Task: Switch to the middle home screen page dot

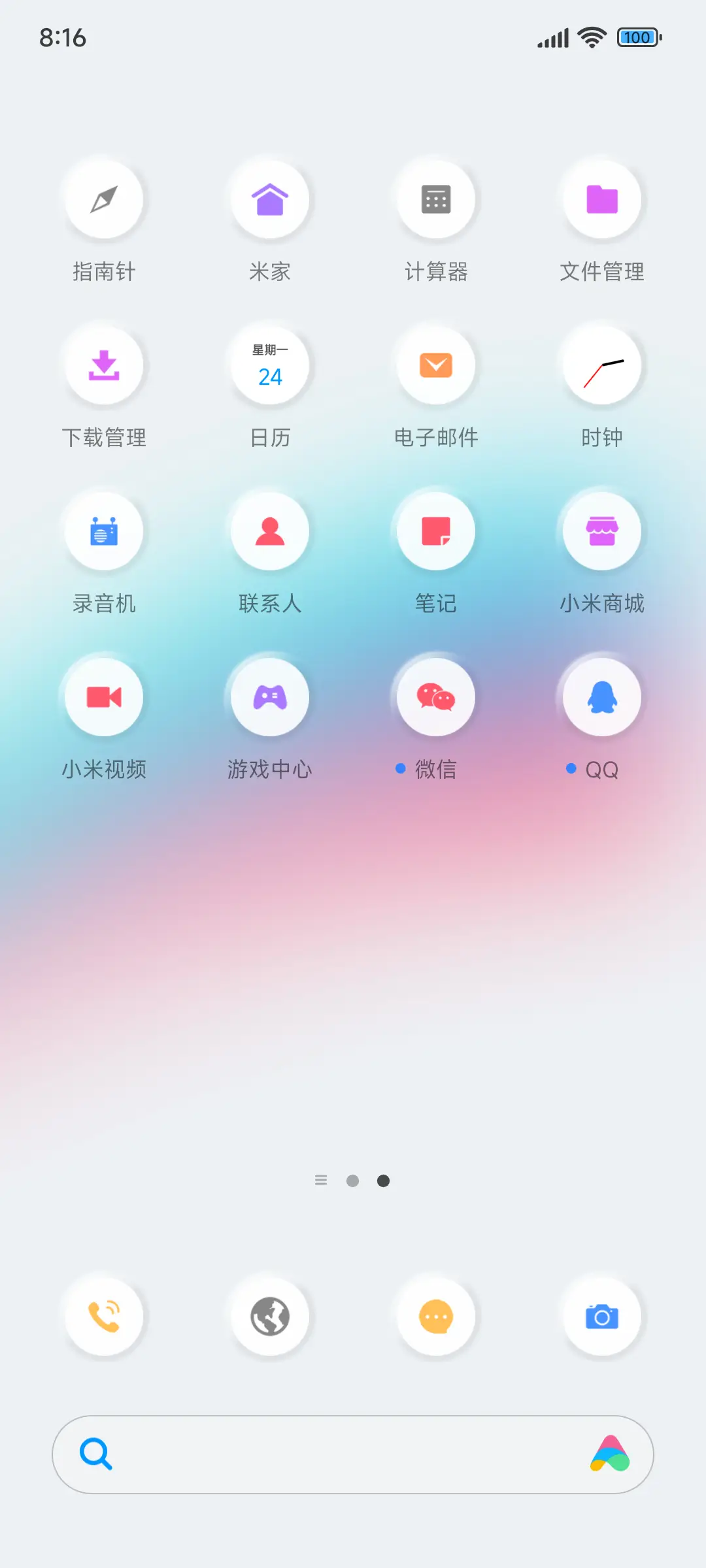Action: click(353, 1181)
